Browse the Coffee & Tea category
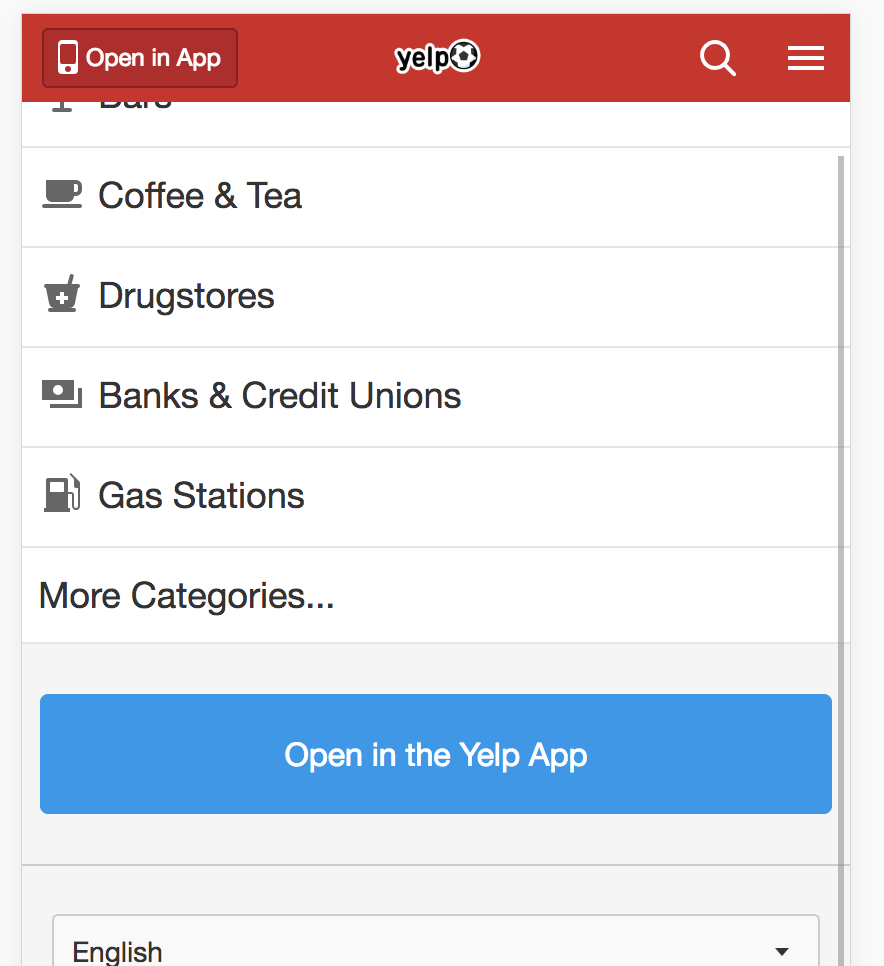The height and width of the screenshot is (966, 884). click(x=200, y=196)
